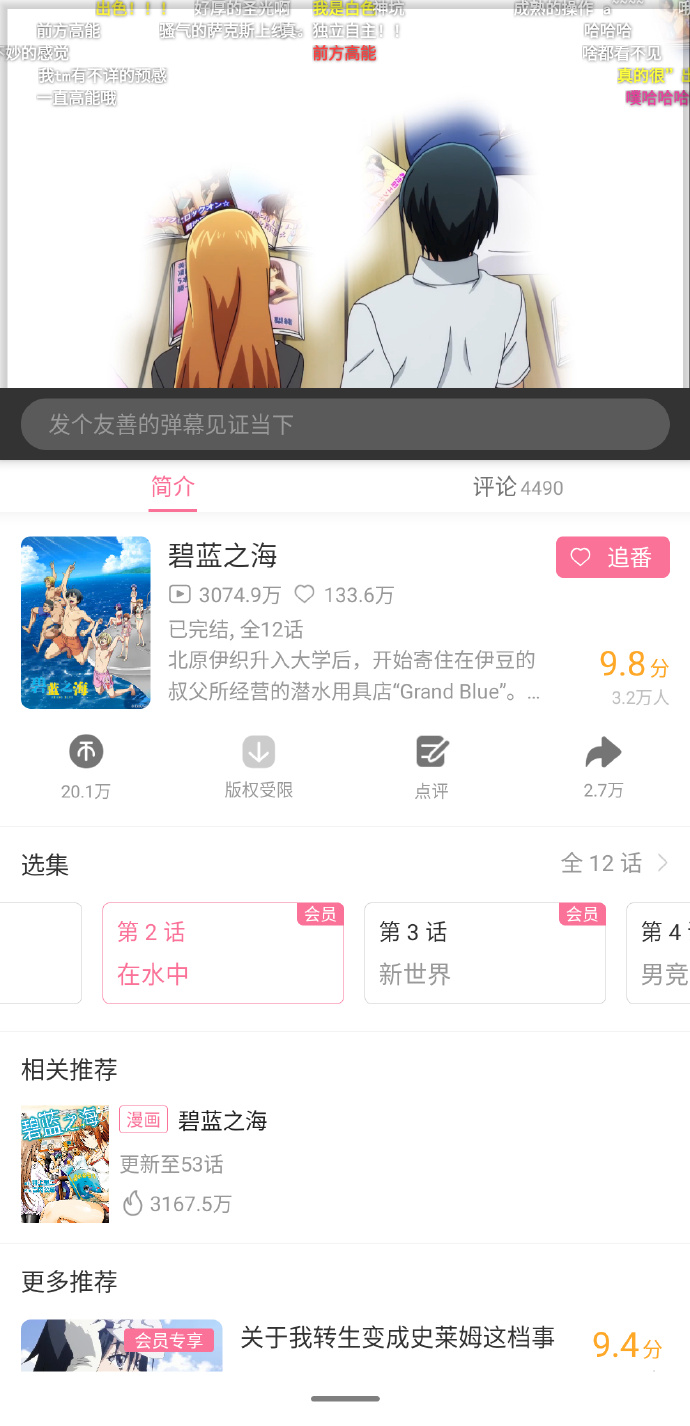The image size is (690, 1426).
Task: Open the 9.8分 rating details
Action: click(633, 675)
